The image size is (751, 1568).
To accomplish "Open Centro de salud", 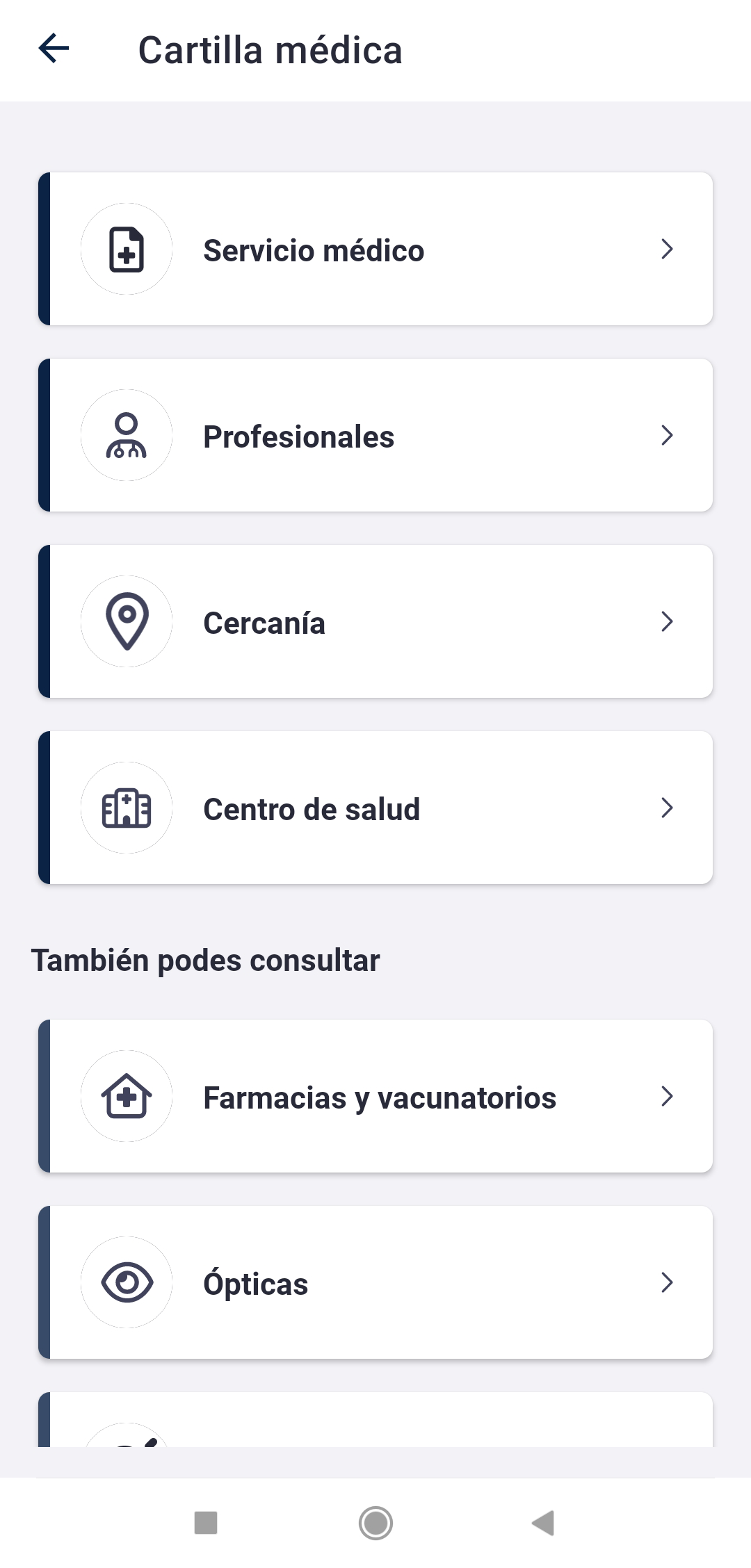I will (x=375, y=808).
